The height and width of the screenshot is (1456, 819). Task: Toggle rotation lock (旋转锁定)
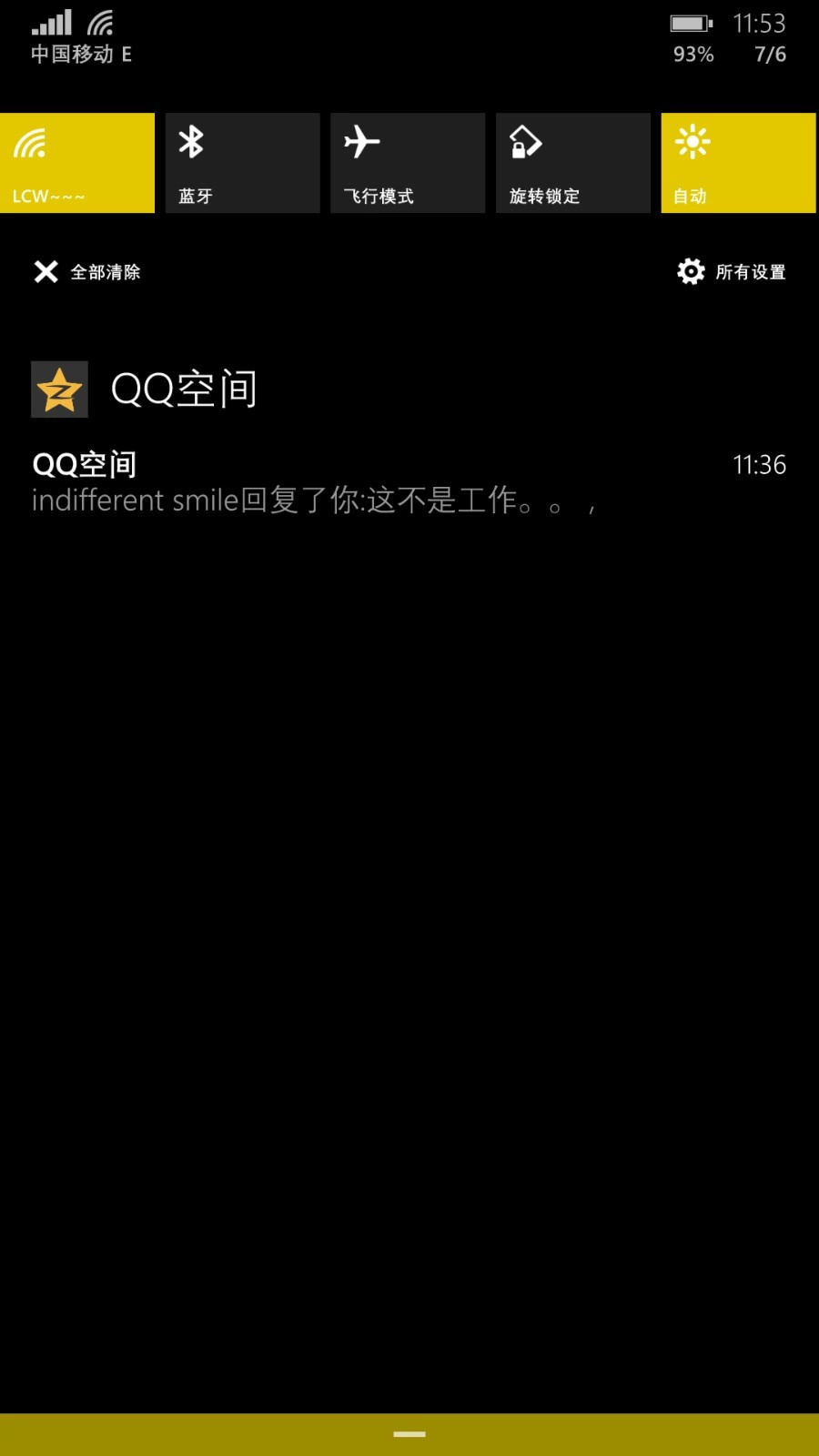(x=573, y=163)
